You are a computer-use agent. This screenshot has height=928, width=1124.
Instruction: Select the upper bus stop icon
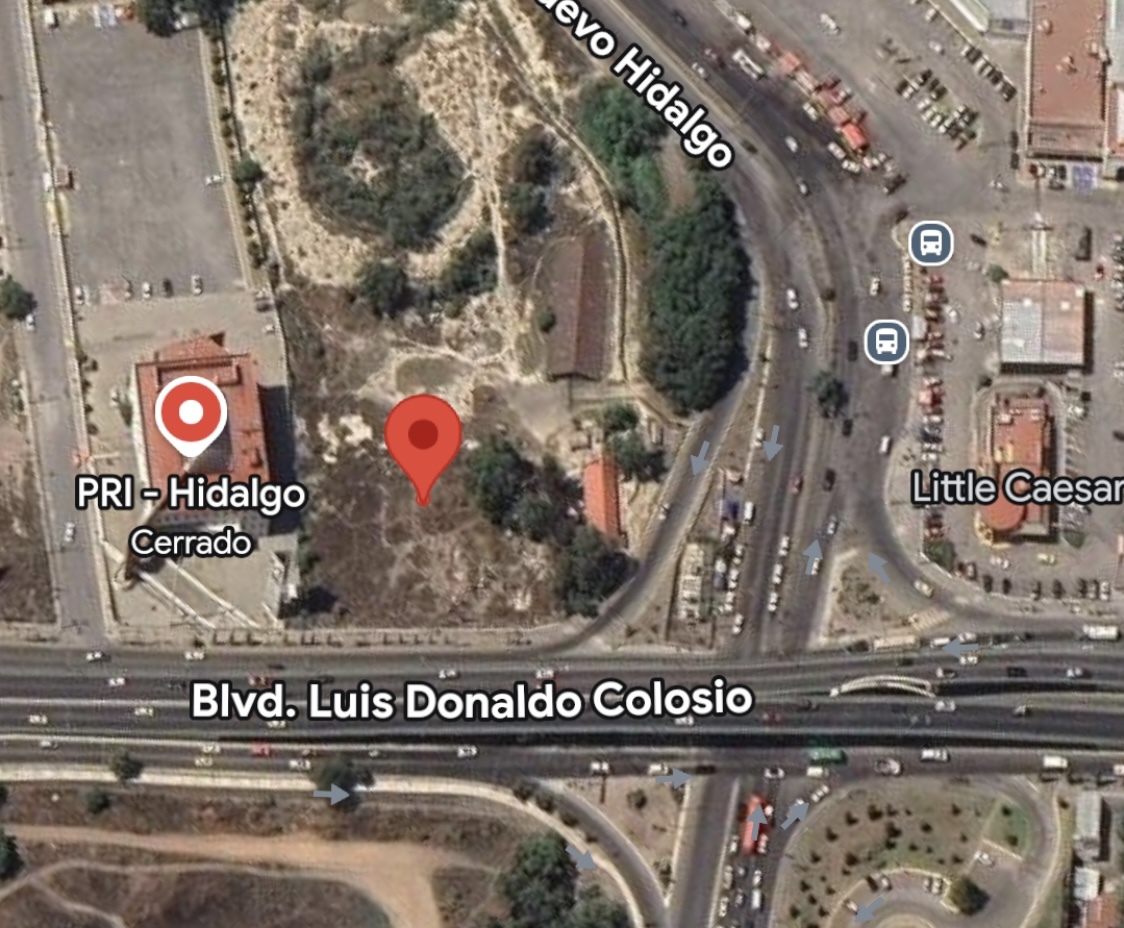pos(930,243)
